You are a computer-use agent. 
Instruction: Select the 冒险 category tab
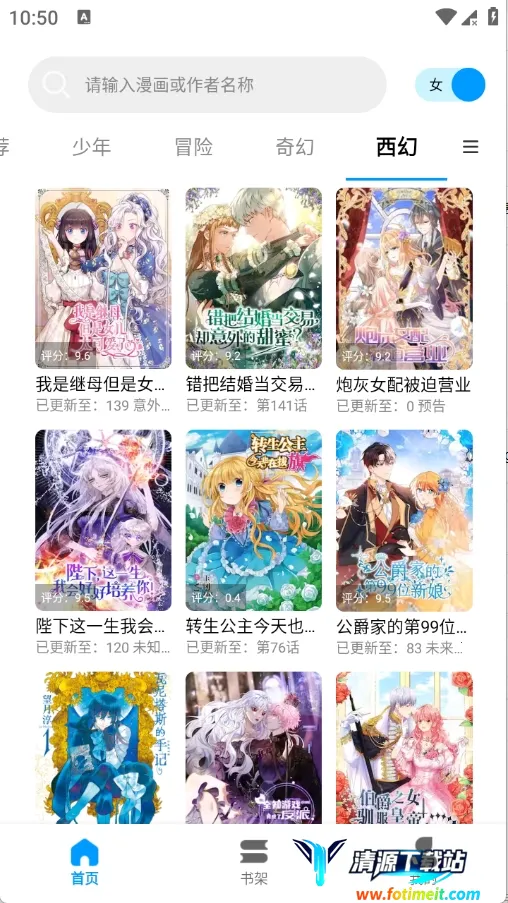click(194, 147)
